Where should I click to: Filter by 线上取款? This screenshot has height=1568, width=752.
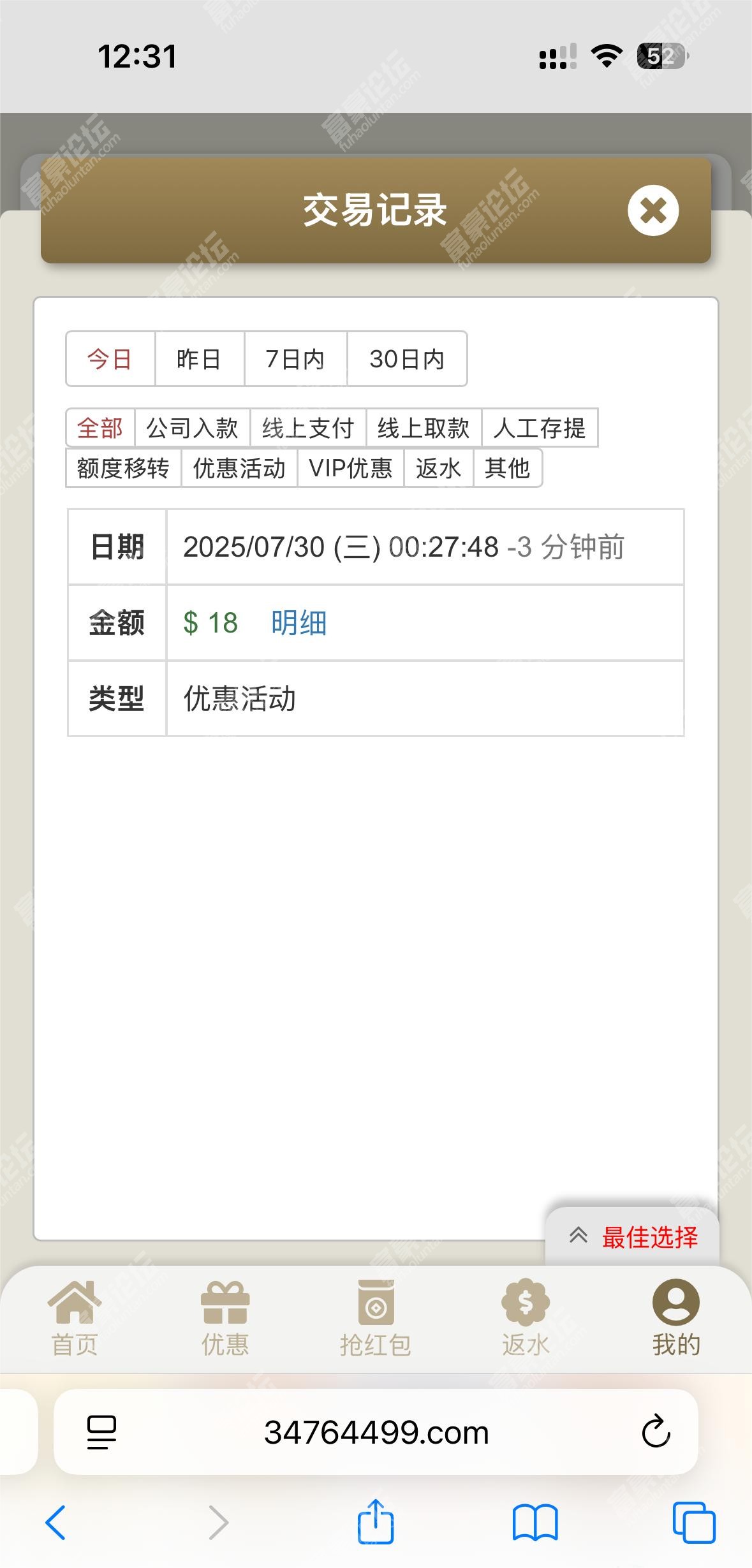pyautogui.click(x=424, y=428)
